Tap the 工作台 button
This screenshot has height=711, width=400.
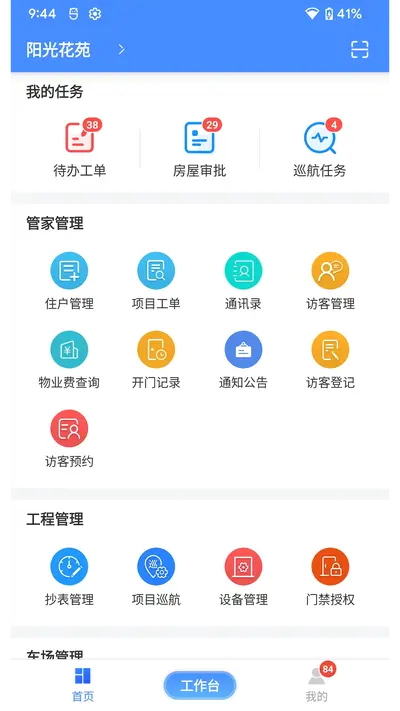coord(200,685)
